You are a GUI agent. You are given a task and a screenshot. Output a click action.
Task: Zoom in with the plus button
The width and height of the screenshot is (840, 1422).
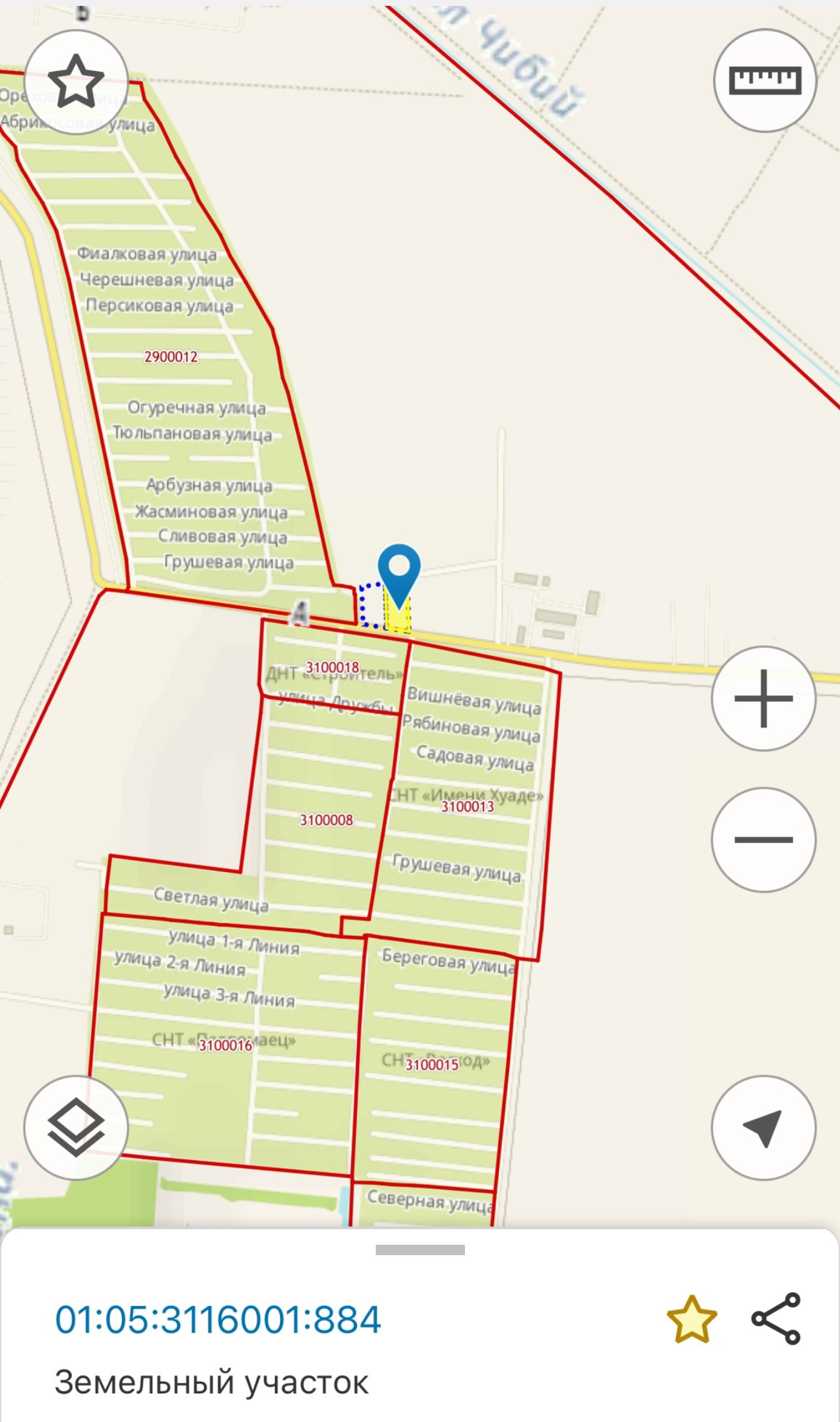pos(764,698)
